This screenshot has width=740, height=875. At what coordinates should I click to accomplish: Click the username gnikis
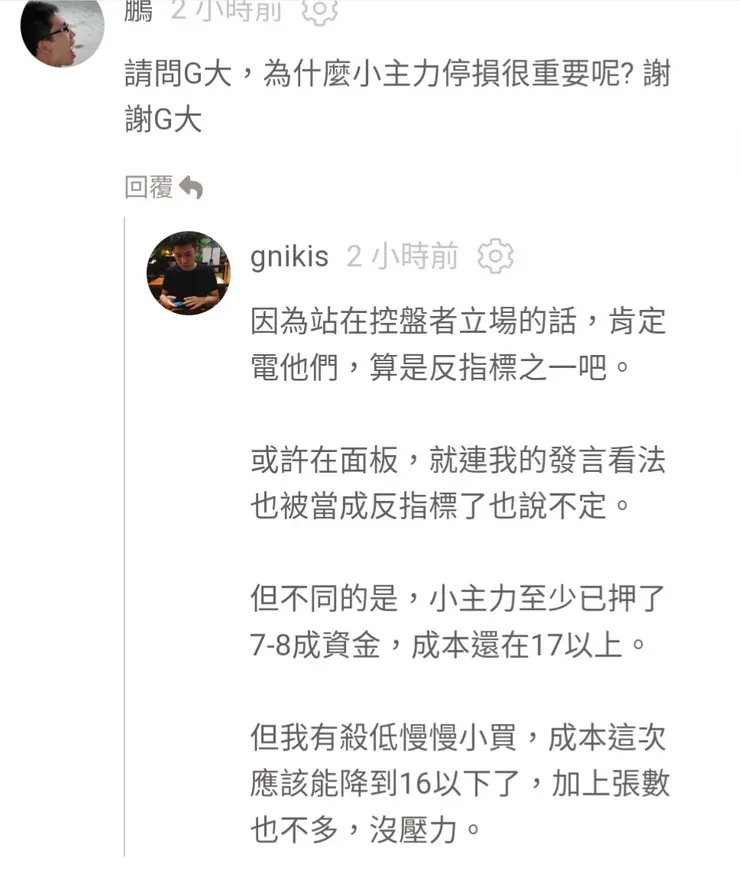[x=290, y=256]
